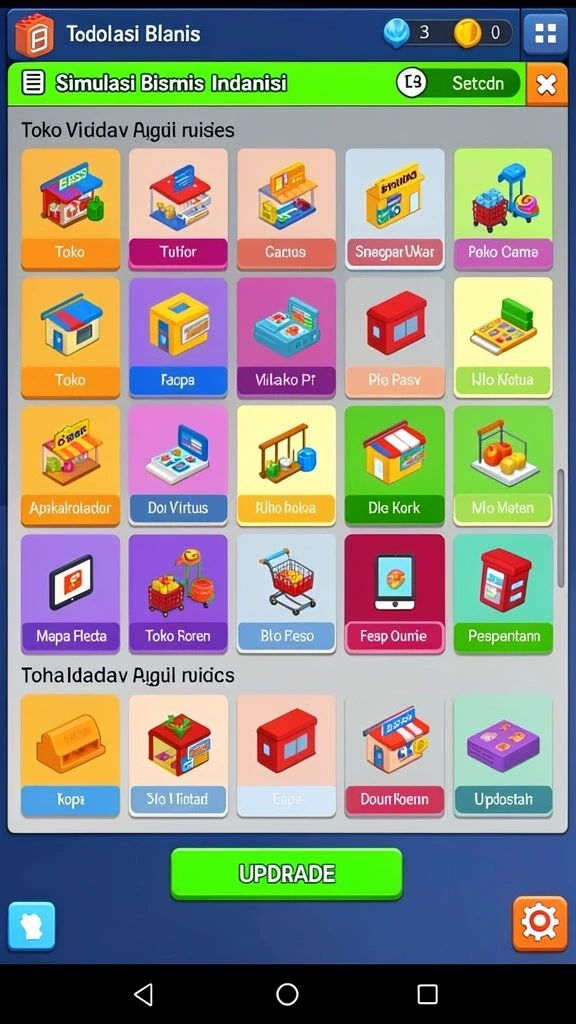Open the Cartos tile

tap(286, 209)
